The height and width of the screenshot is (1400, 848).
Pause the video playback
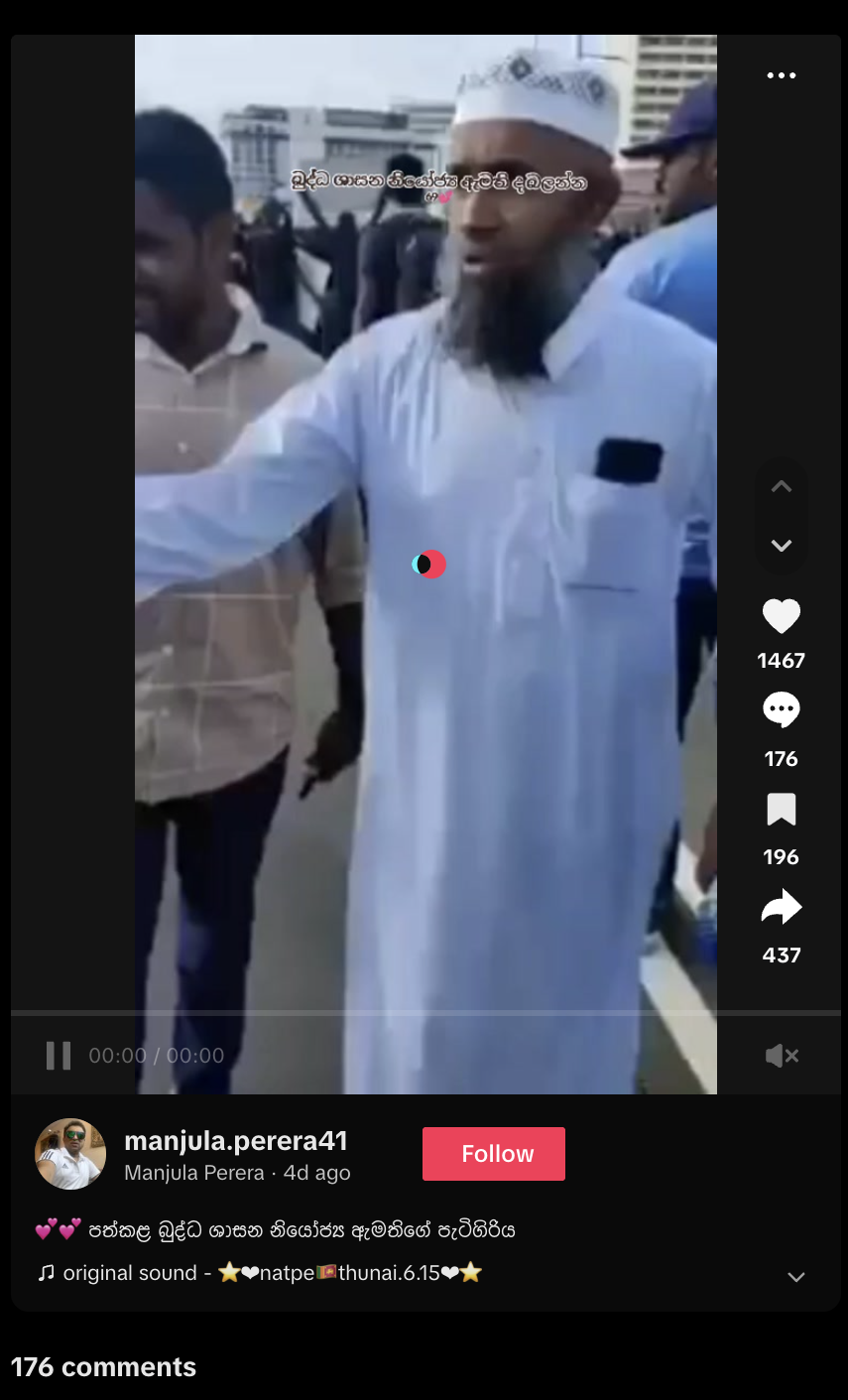tap(59, 1056)
